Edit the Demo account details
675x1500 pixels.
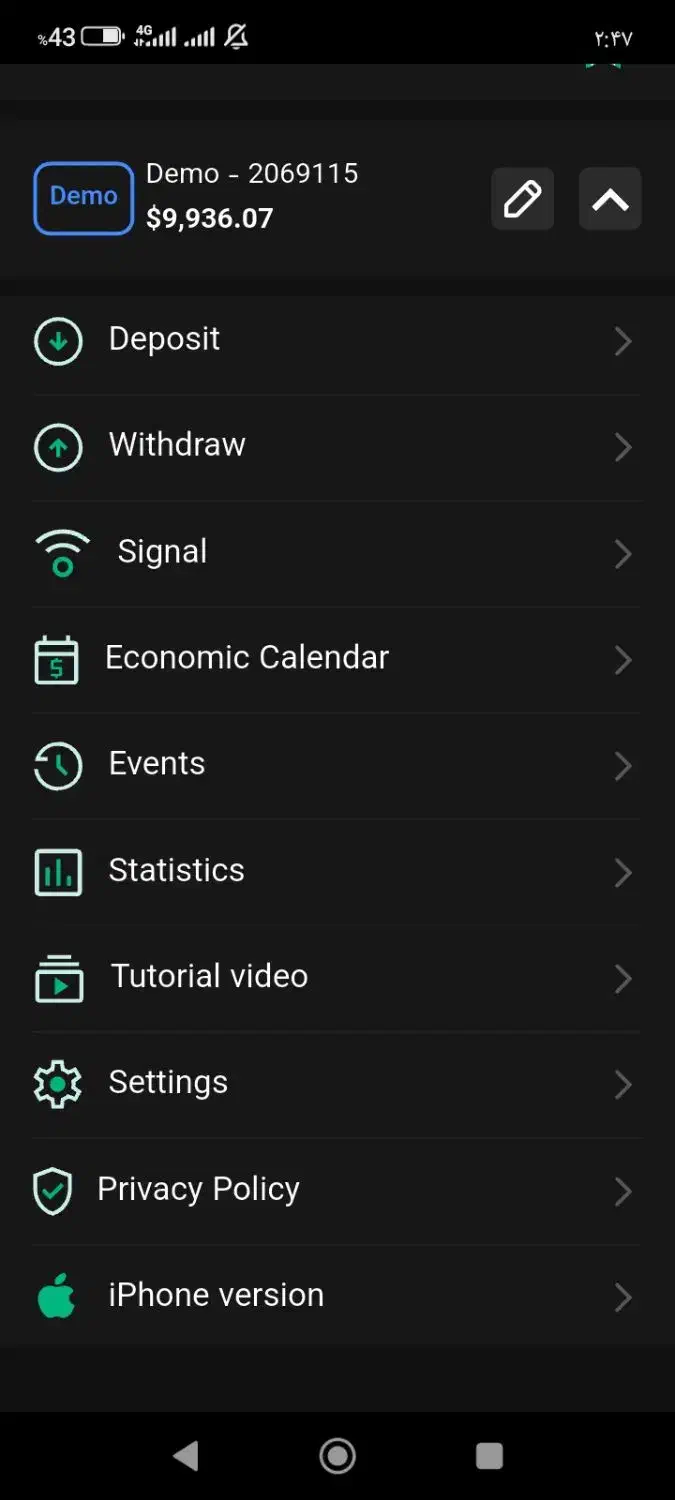(522, 199)
